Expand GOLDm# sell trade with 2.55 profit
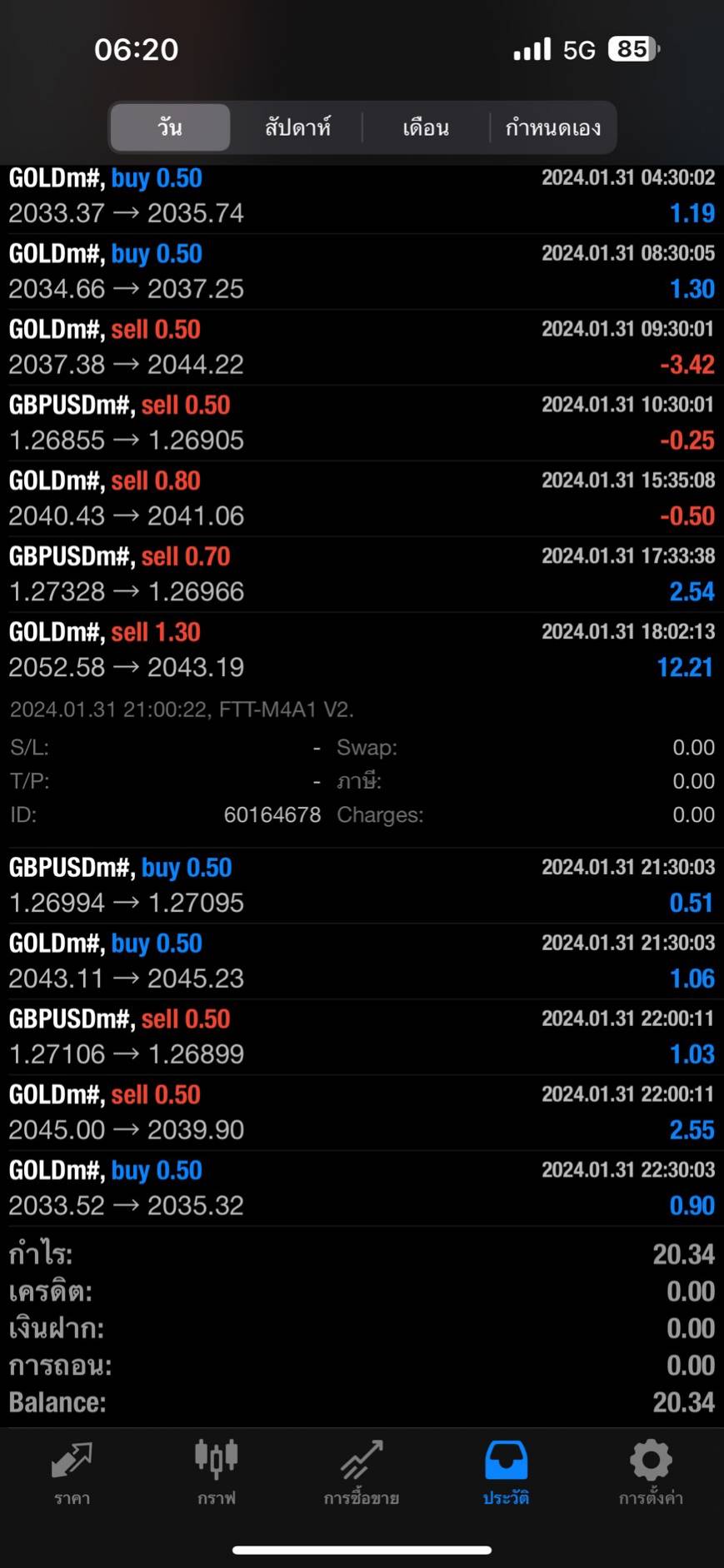The height and width of the screenshot is (1568, 724). [362, 1113]
